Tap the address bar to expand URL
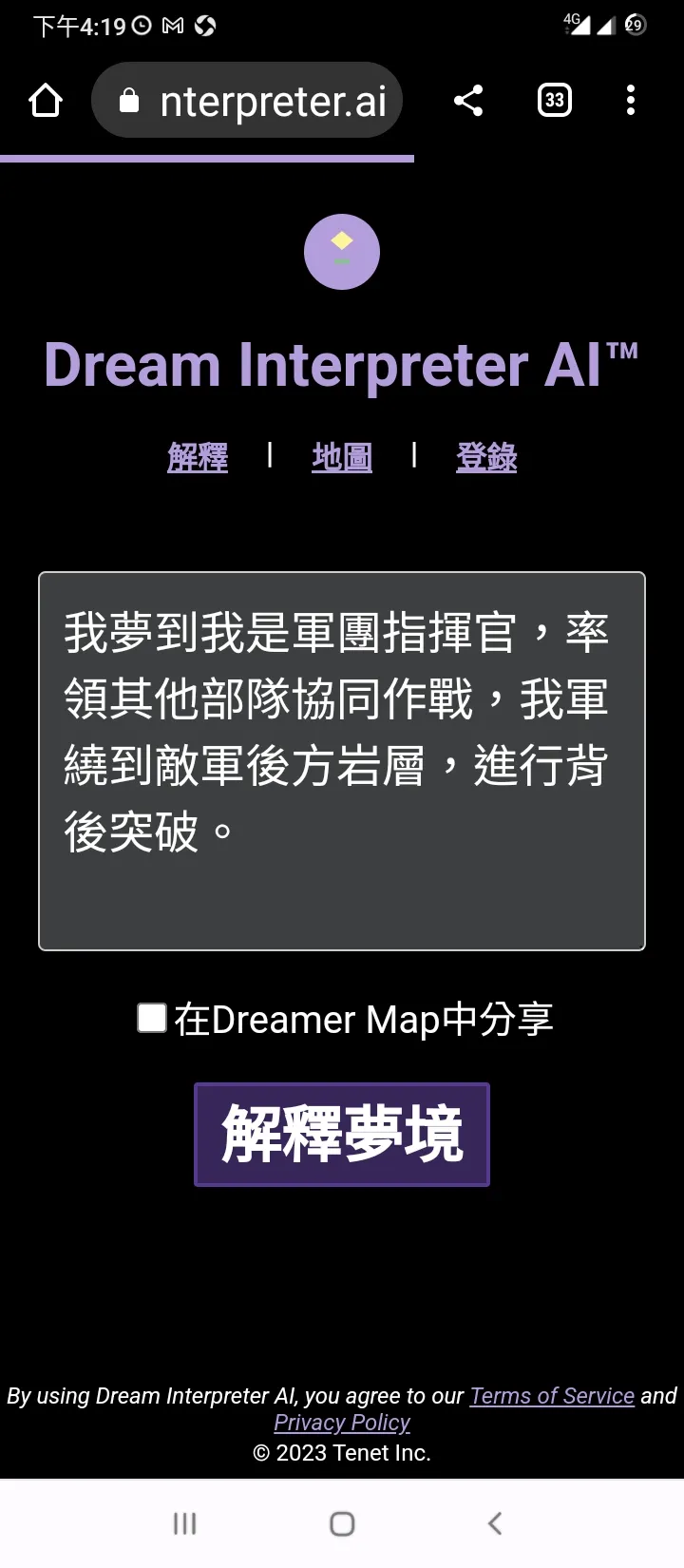Screen dimensions: 684x1568 [x=275, y=99]
